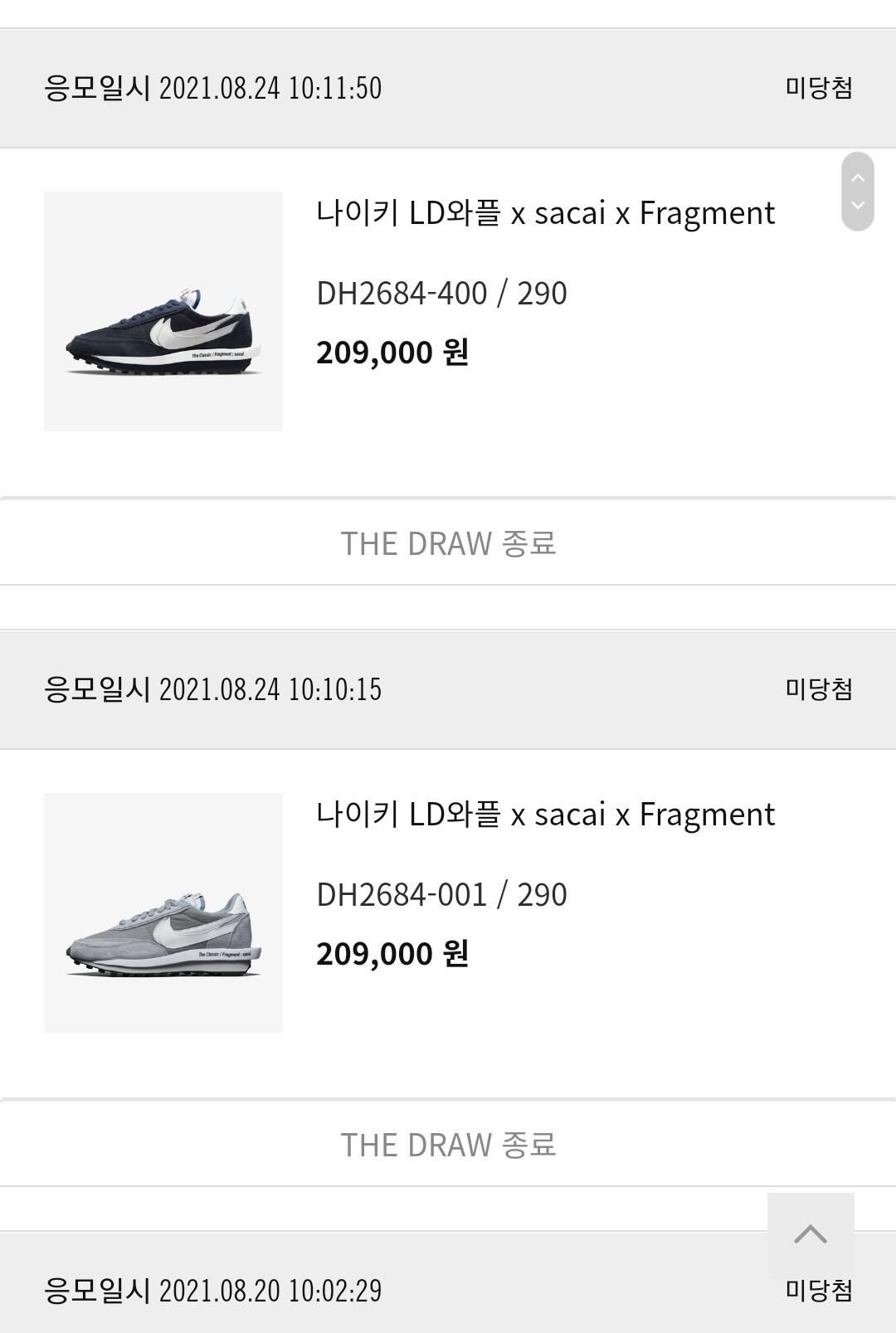
Task: Tap THE DRAW 종료 under DH2684-001
Action: click(448, 1145)
